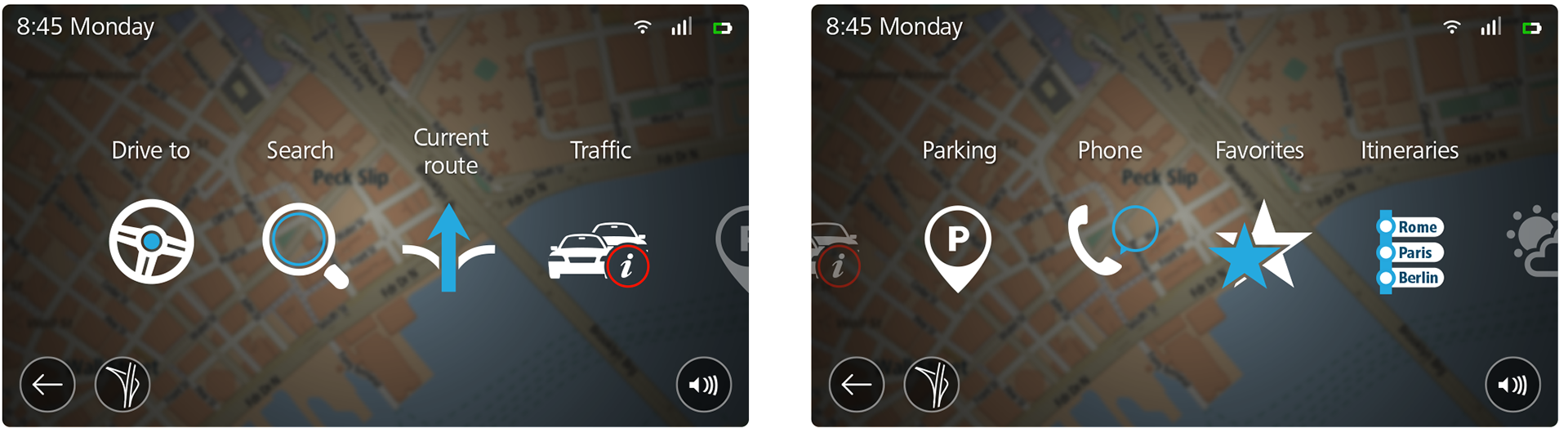Adjust volume on the right screen
This screenshot has width=1568, height=437.
coord(1512,385)
